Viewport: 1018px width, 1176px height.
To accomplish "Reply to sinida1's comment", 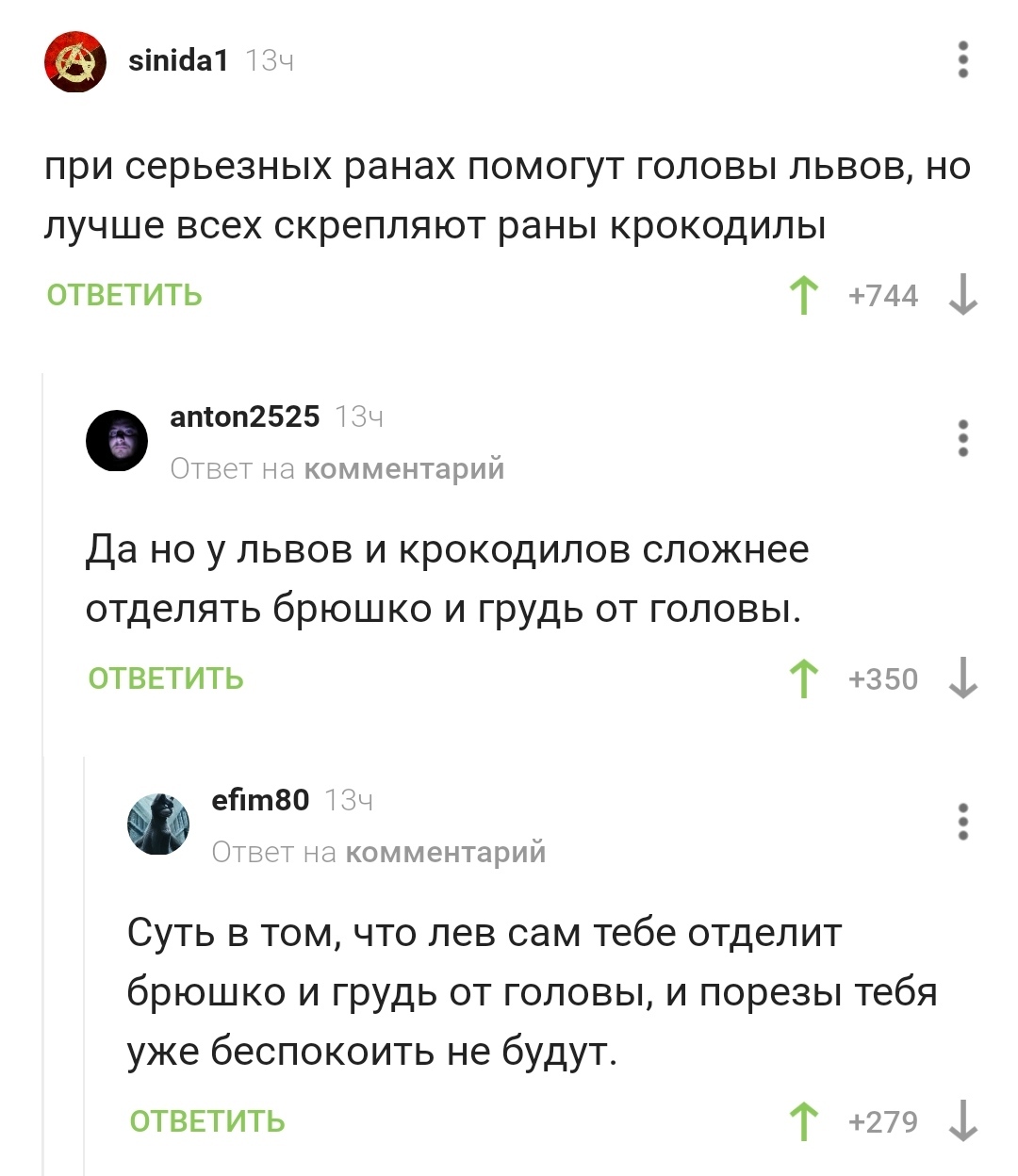I will (124, 295).
